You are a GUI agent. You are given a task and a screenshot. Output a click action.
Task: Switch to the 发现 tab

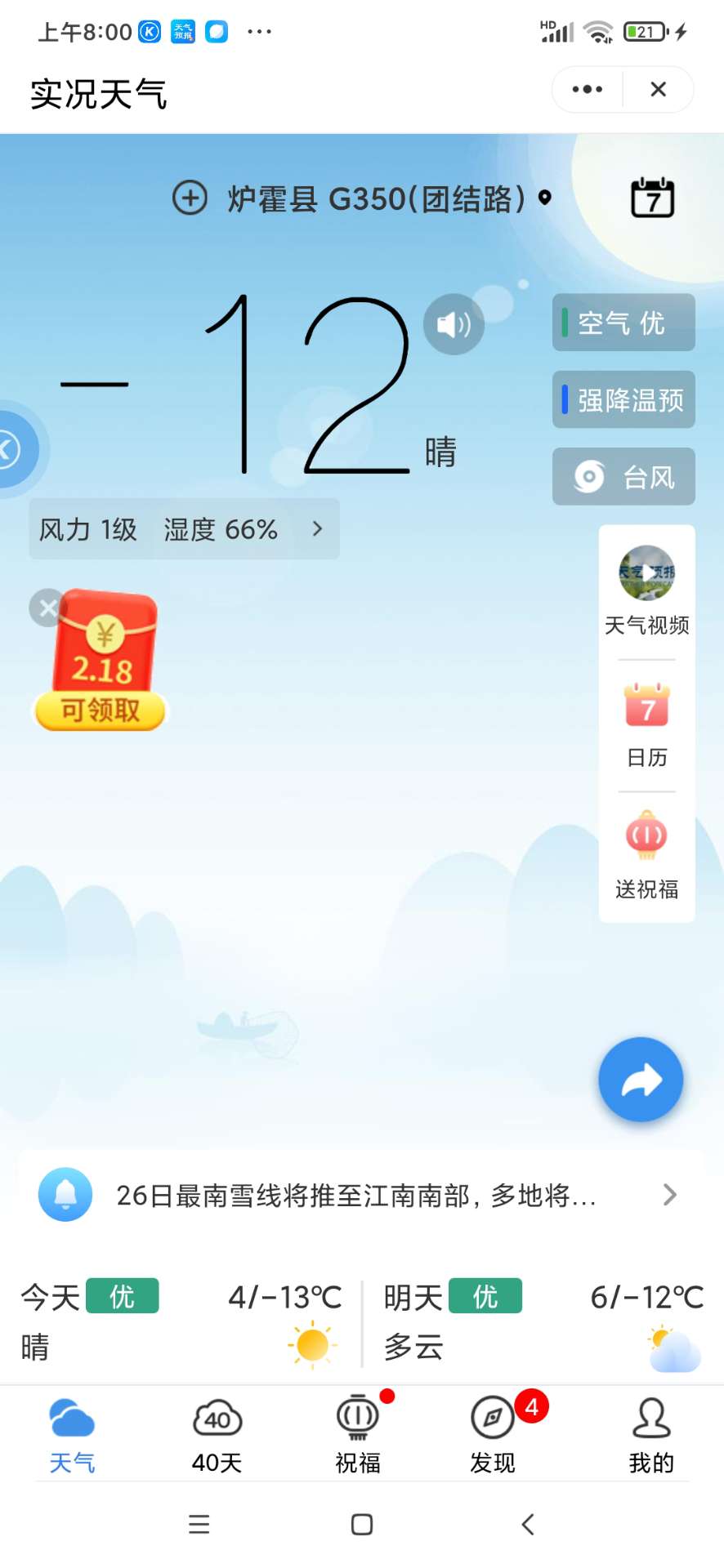click(493, 1435)
